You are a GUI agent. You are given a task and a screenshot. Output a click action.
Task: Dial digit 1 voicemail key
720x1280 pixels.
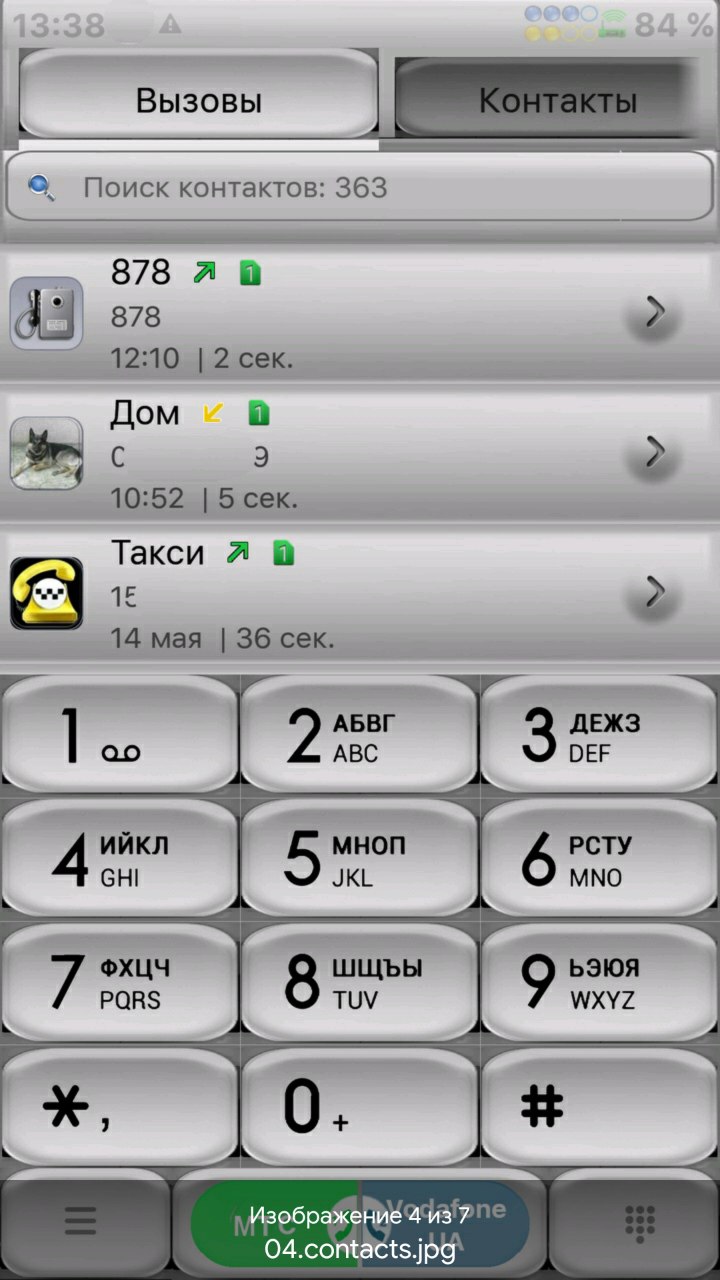119,735
